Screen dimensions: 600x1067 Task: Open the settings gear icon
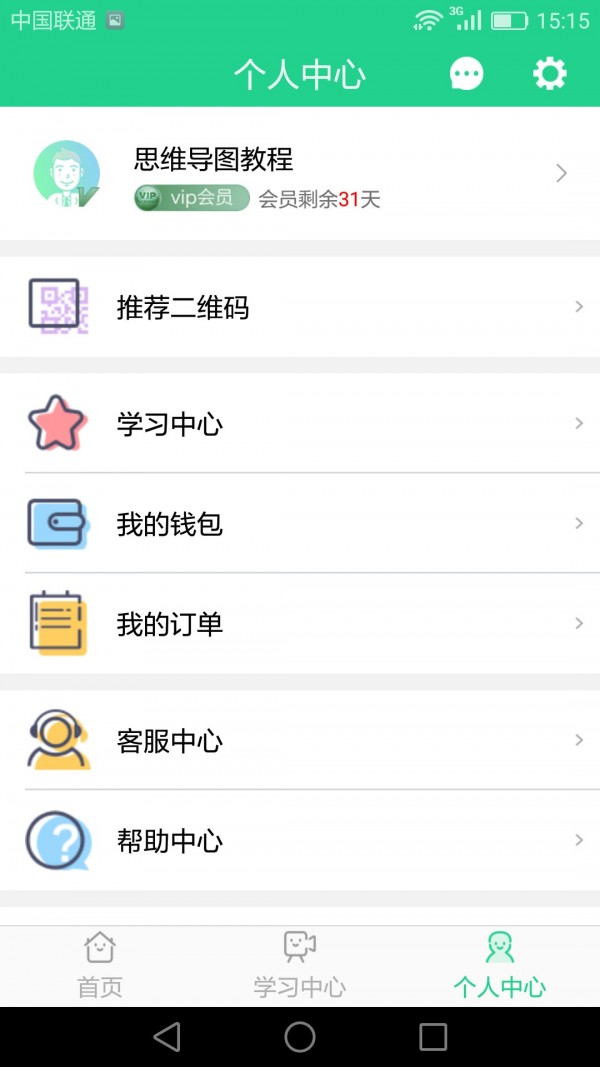(549, 74)
